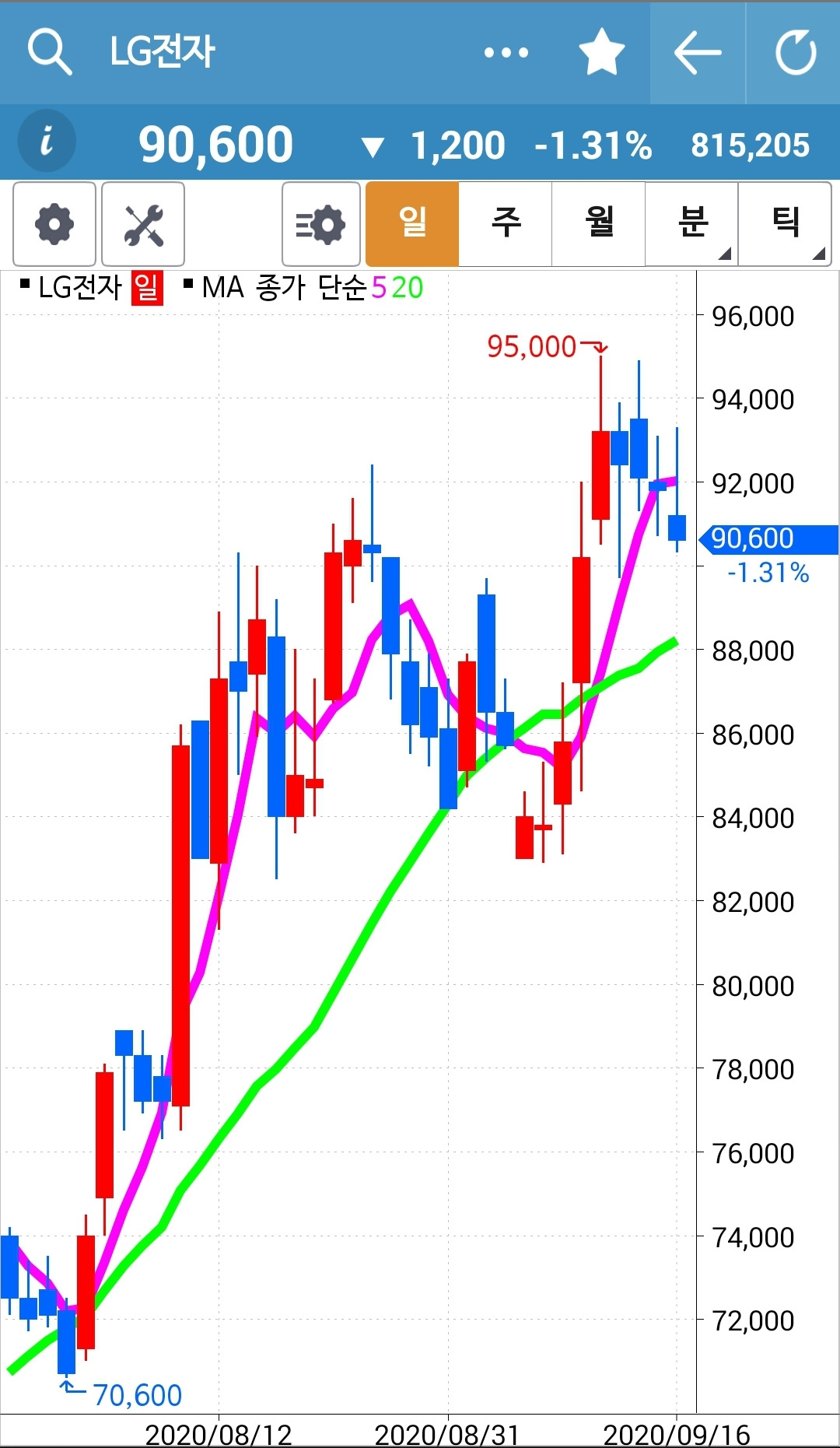840x1448 pixels.
Task: Open the stock info icon
Action: [x=47, y=142]
